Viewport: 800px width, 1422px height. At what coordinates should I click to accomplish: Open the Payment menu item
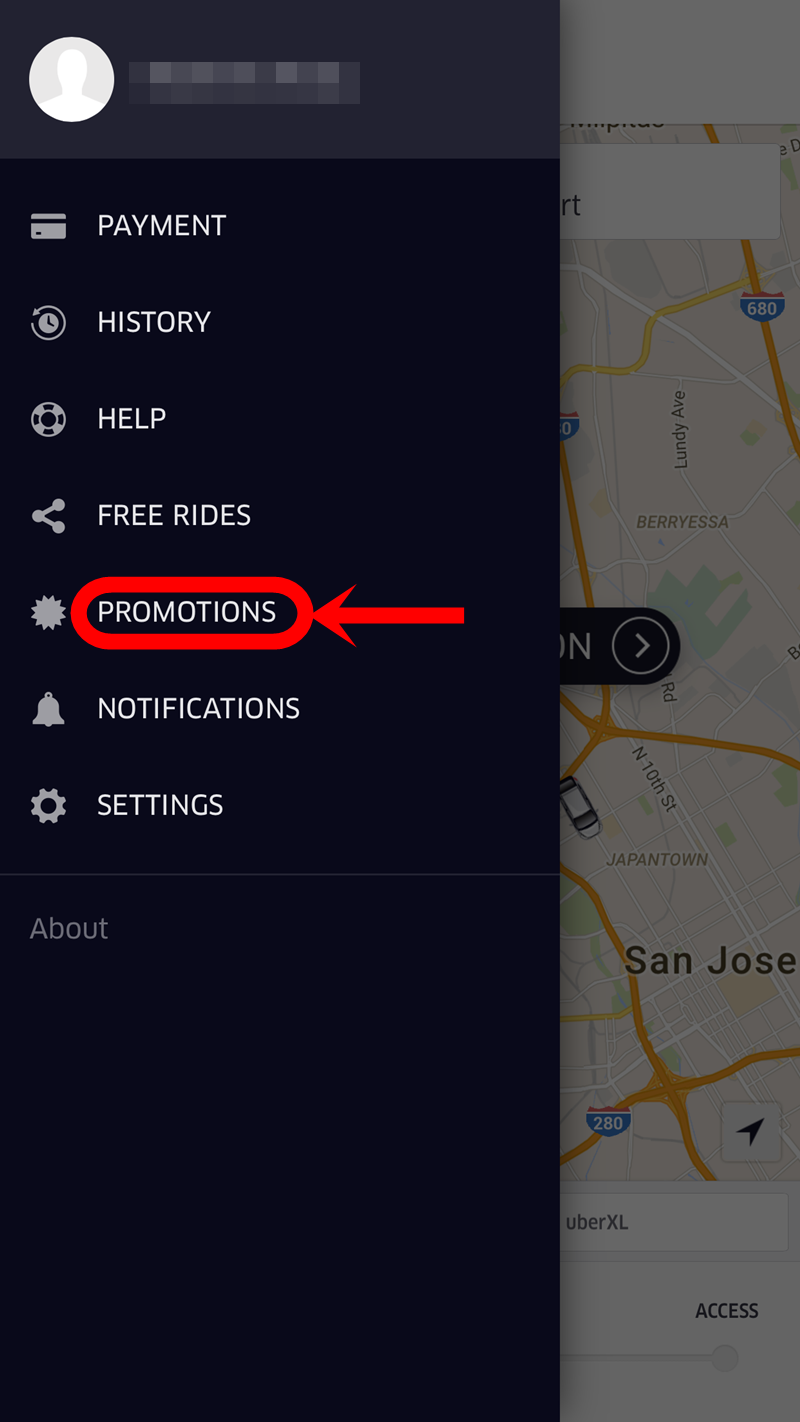[280, 226]
